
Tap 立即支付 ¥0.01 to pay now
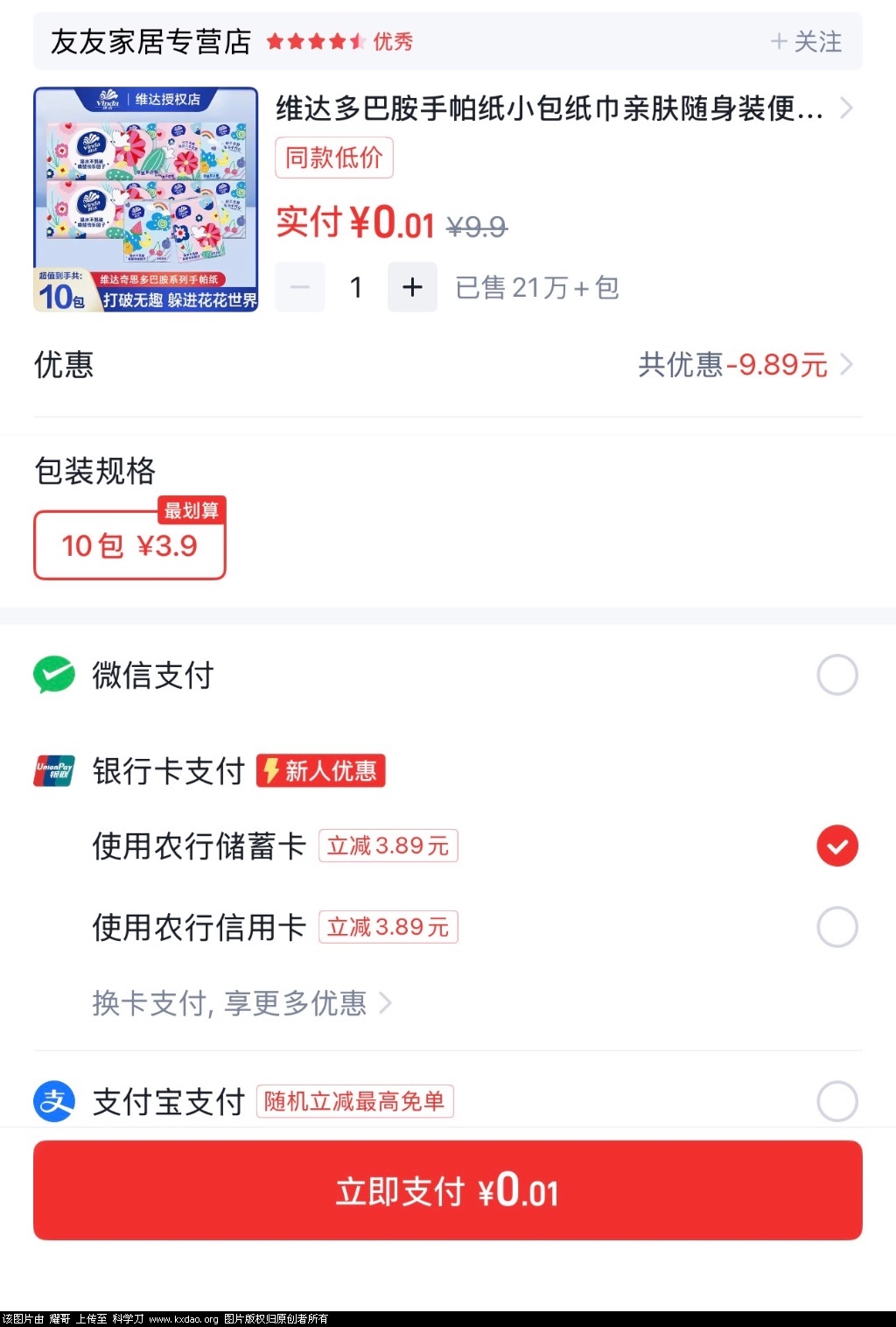pos(448,1190)
